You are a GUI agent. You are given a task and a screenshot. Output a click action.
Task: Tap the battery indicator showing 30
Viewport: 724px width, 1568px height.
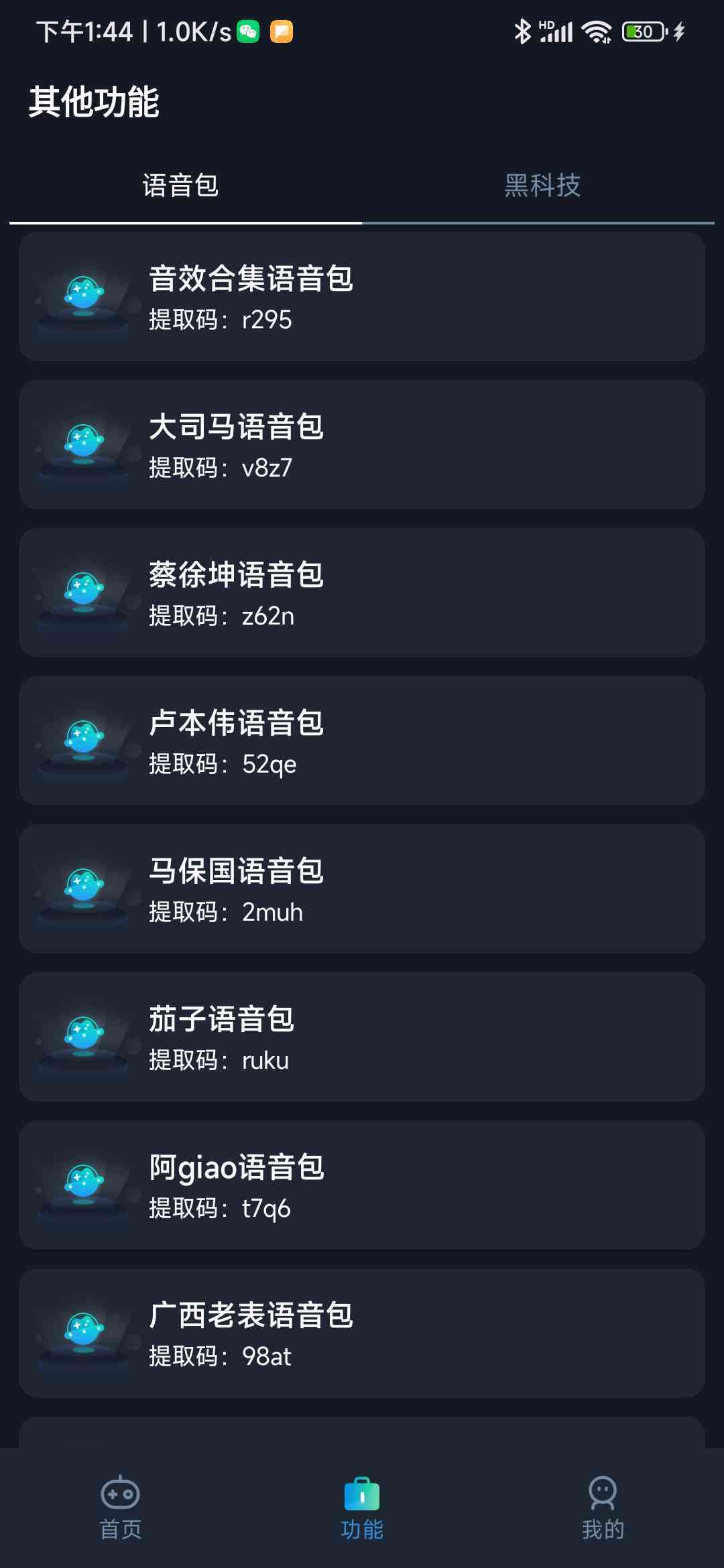point(642,30)
